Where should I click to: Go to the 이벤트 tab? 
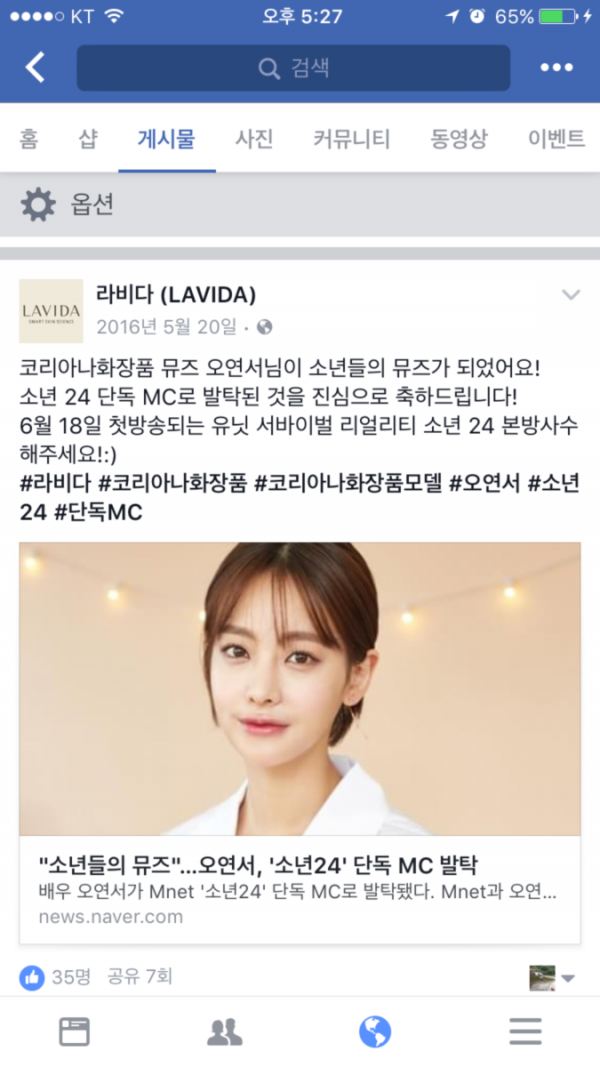pos(556,139)
